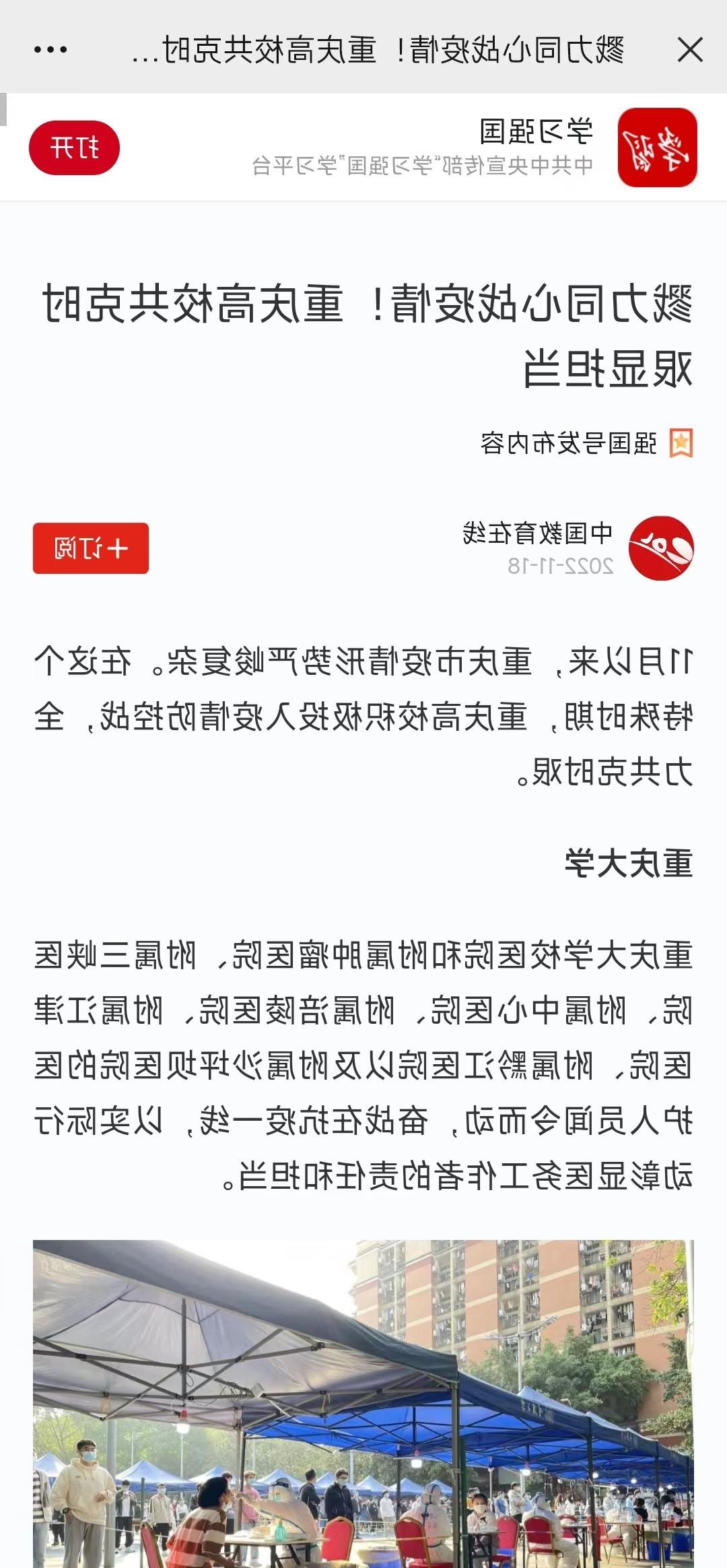Tap the red 打开 button in the banner
727x1568 pixels.
click(74, 148)
